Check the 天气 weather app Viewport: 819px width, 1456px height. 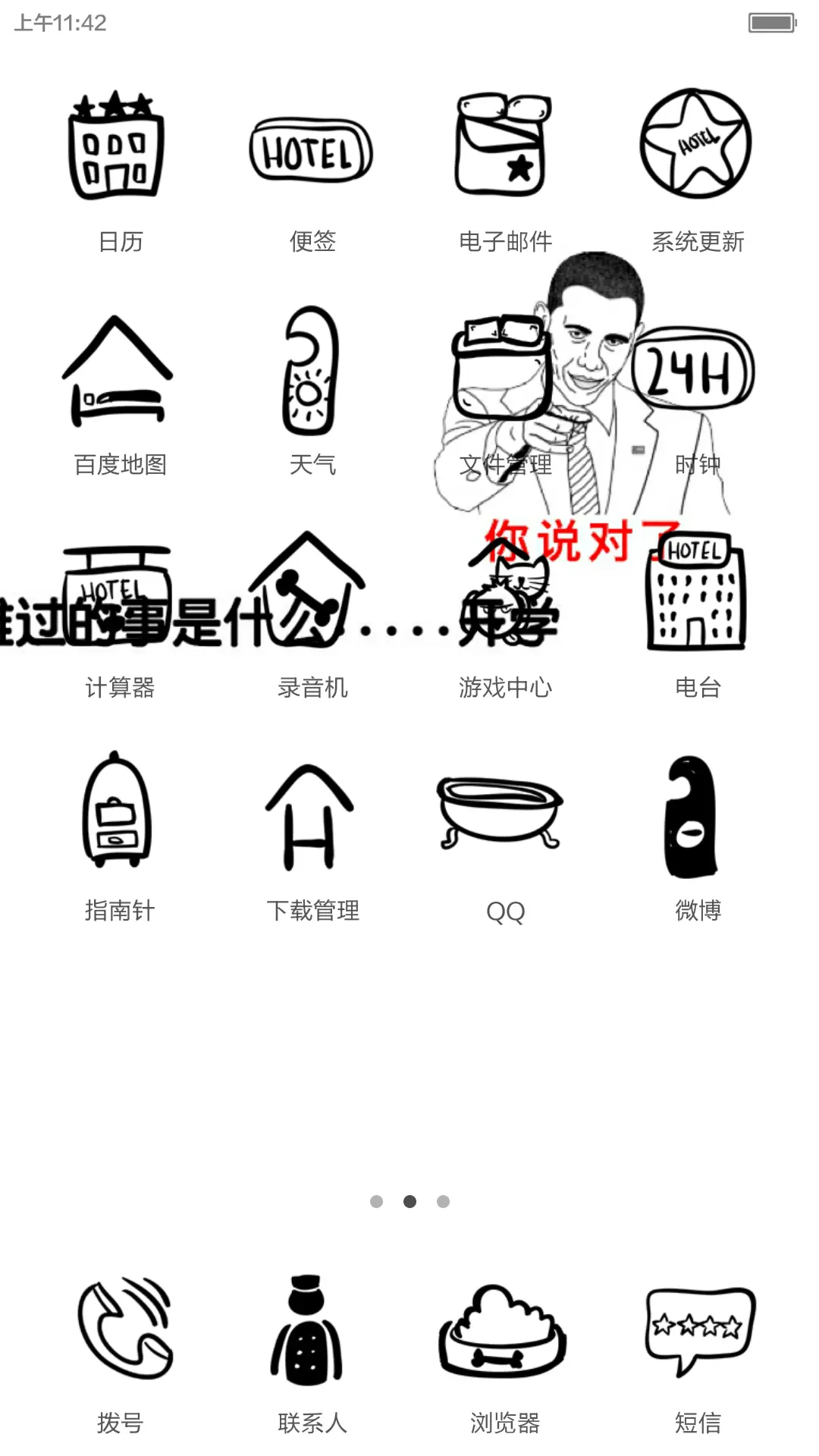(x=311, y=372)
